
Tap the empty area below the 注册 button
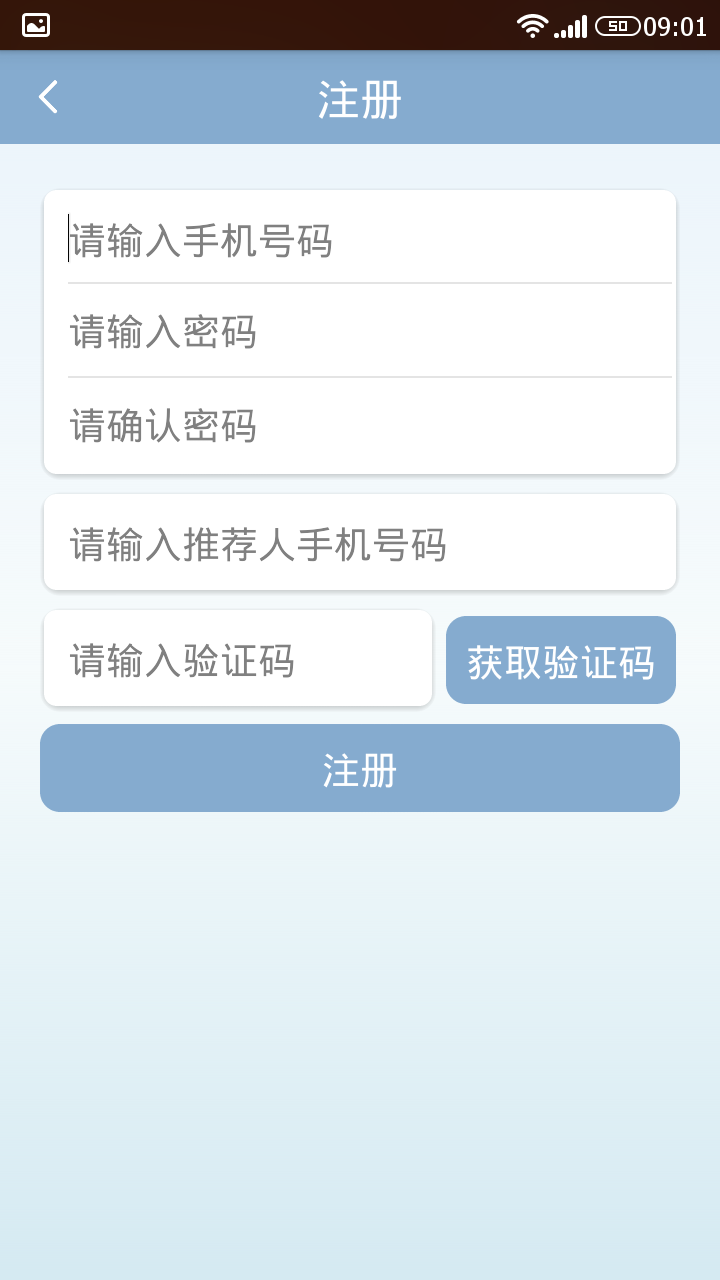(360, 1000)
